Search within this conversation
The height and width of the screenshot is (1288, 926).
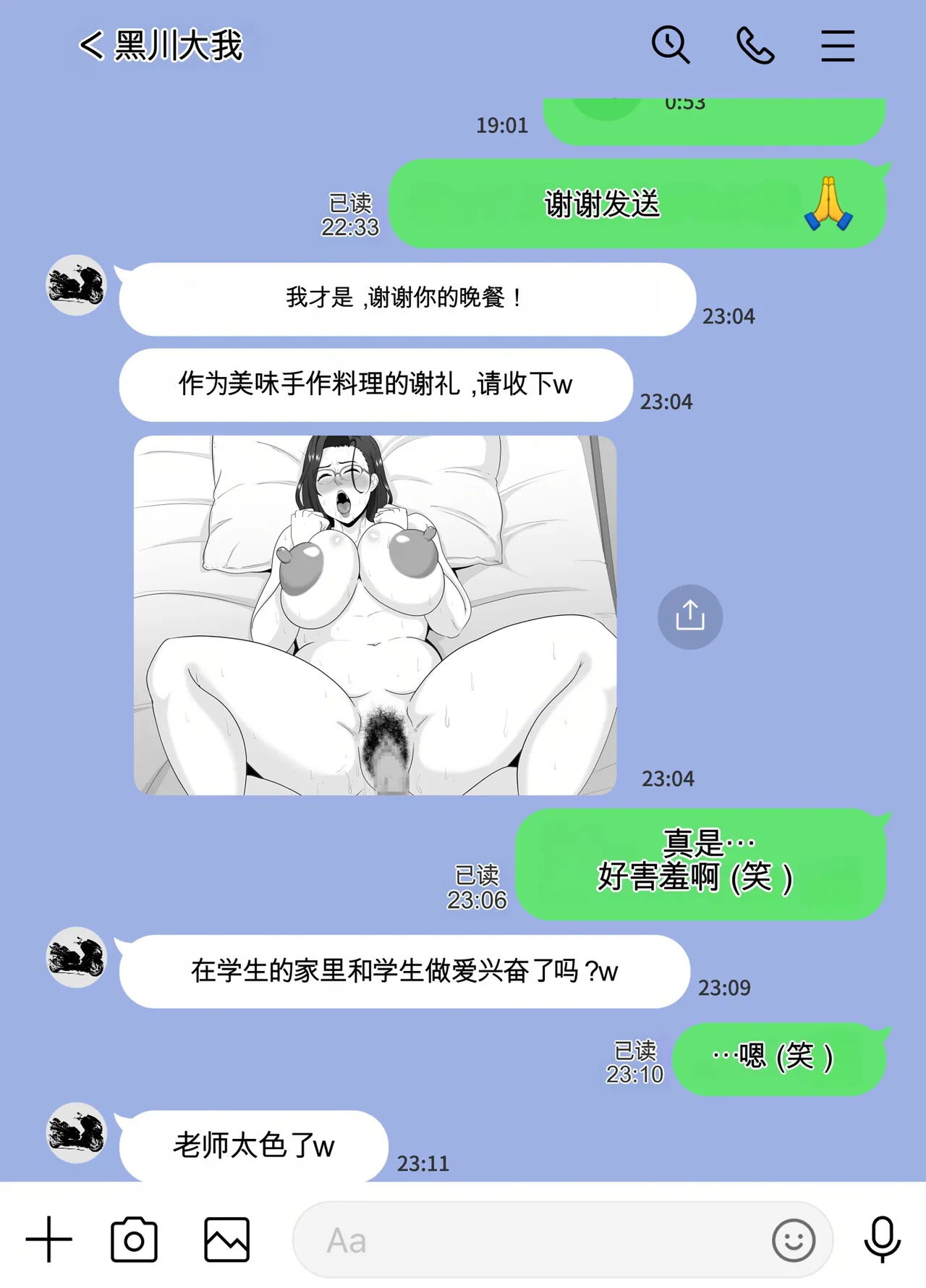pos(671,46)
